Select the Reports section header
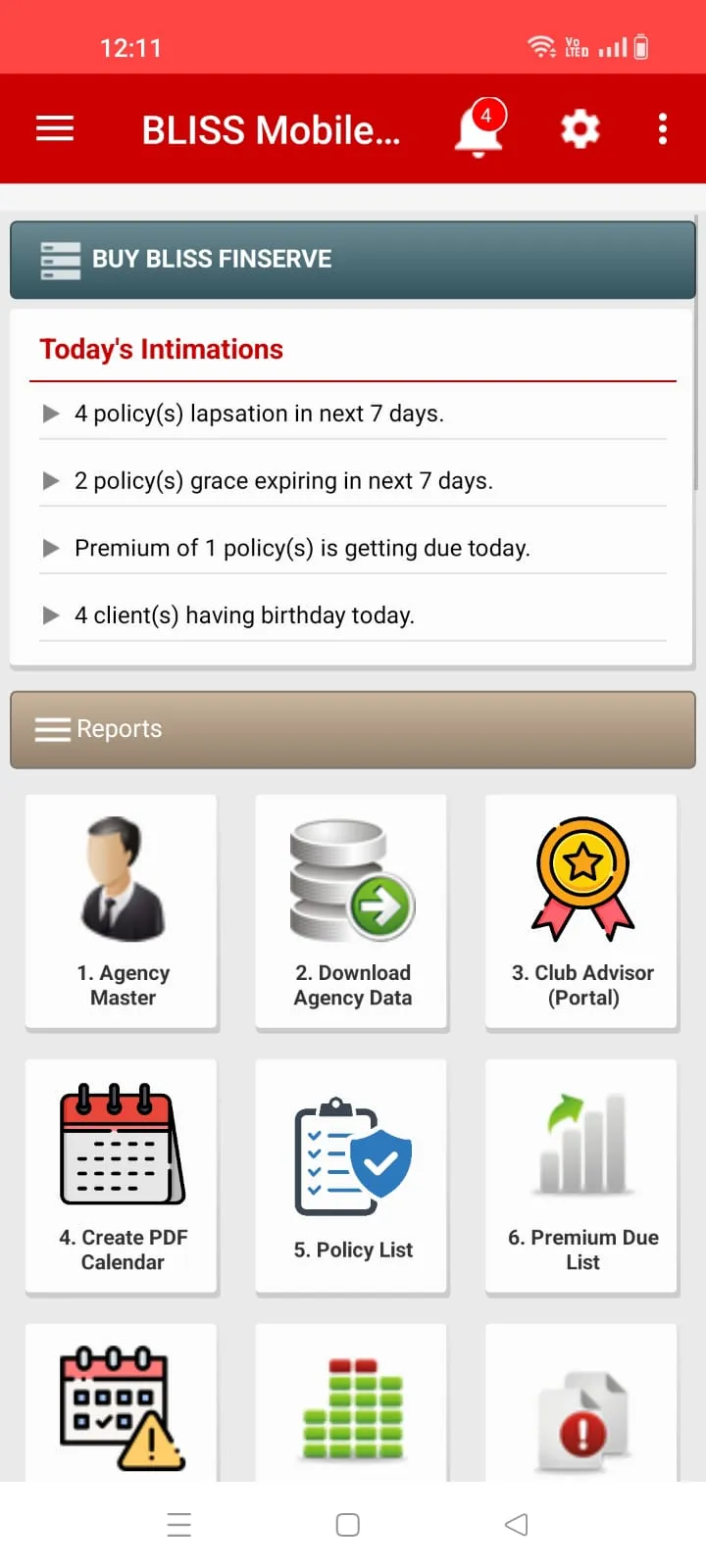This screenshot has width=706, height=1568. pyautogui.click(x=353, y=729)
